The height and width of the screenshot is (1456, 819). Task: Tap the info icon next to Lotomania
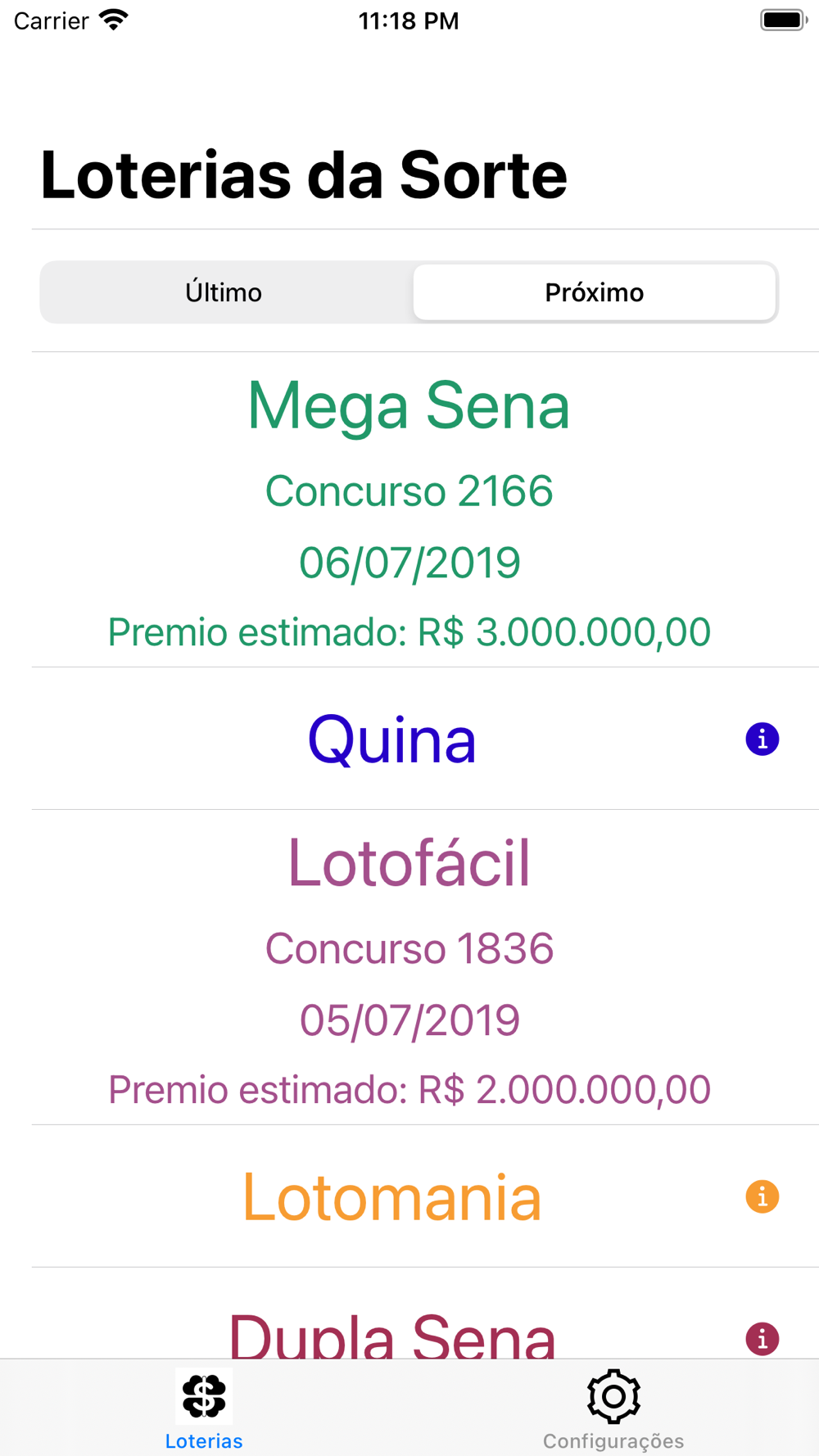tap(762, 1197)
